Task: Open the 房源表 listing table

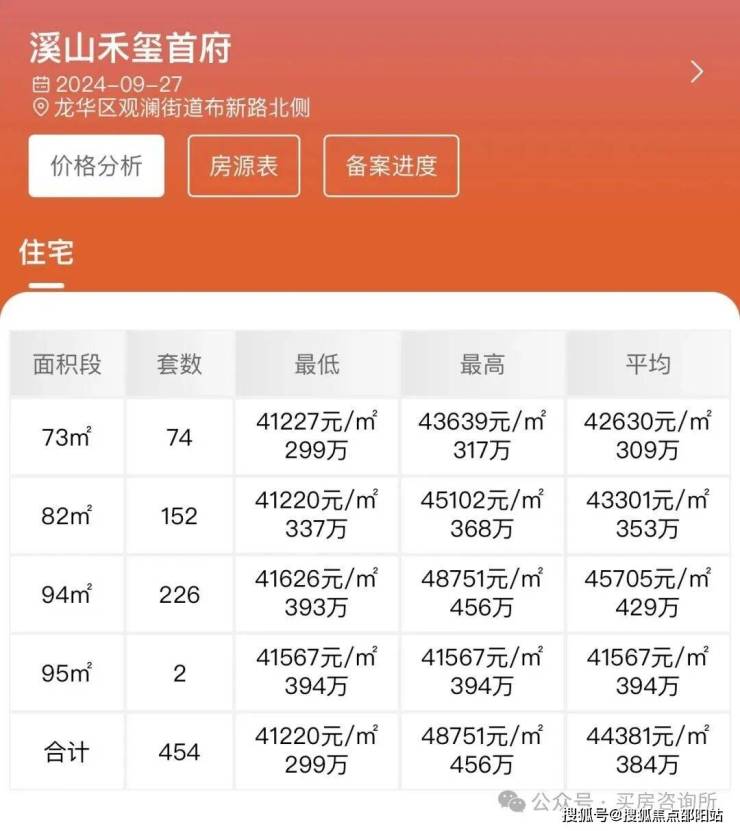Action: pos(244,166)
